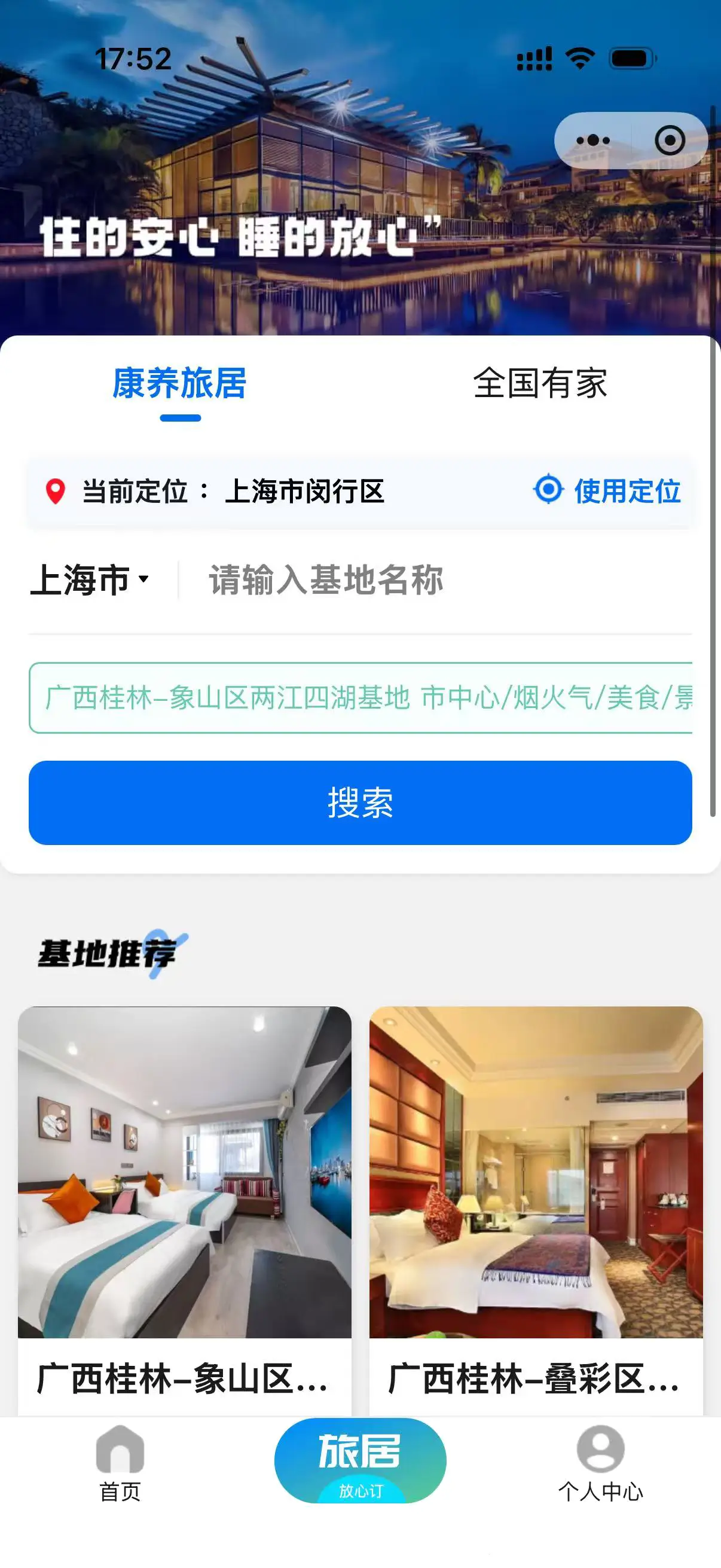The width and height of the screenshot is (721, 1568).
Task: Switch to 个人中心 tab
Action: coord(600,1463)
